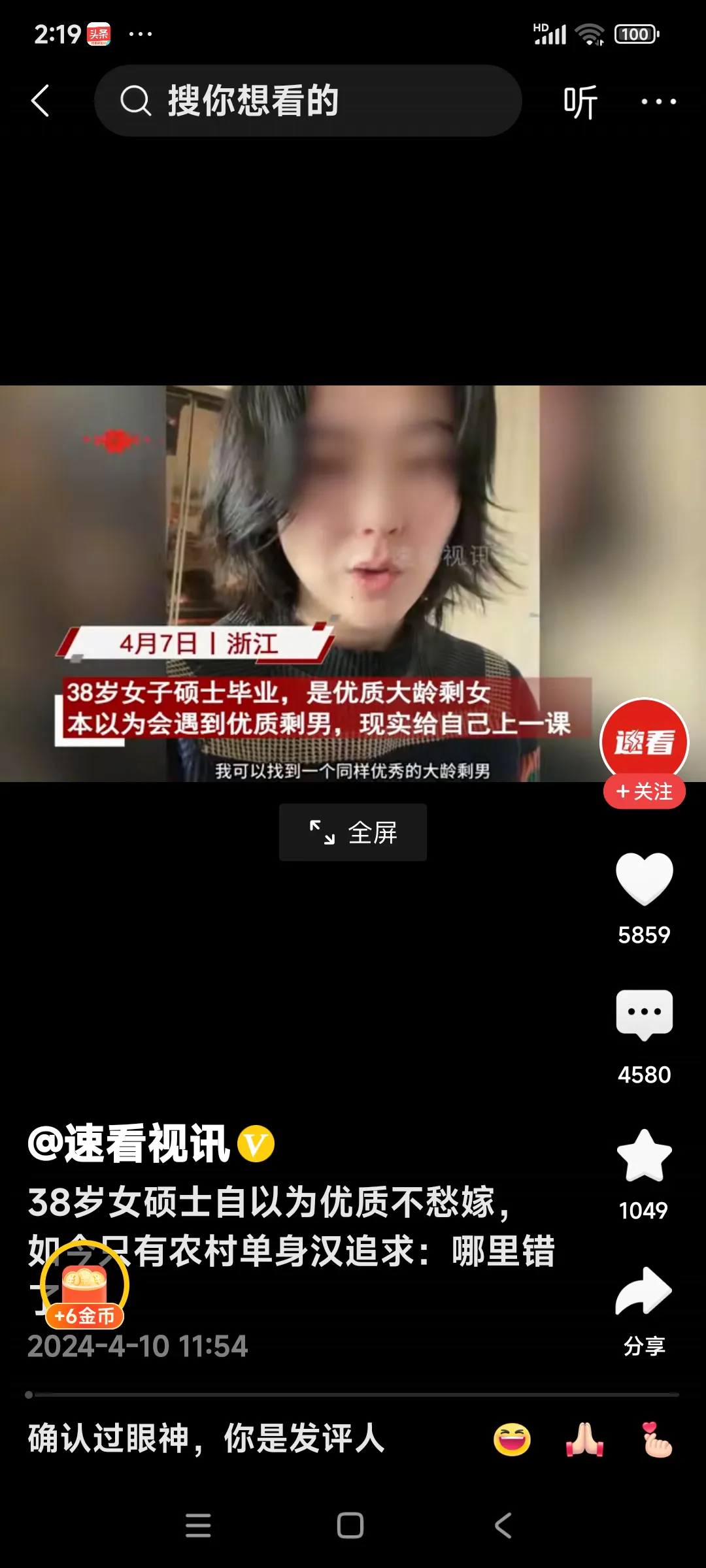Image resolution: width=706 pixels, height=1568 pixels.
Task: Open the 搜你想看的 search box
Action: (x=307, y=101)
